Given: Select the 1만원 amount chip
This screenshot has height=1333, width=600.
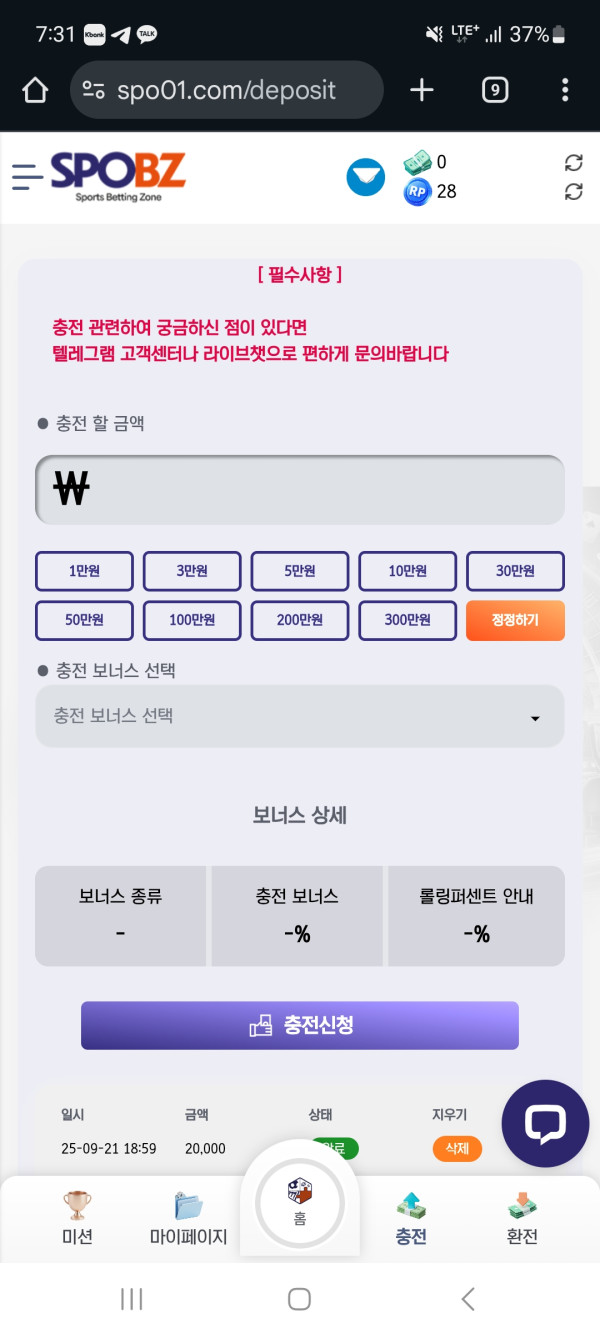Looking at the screenshot, I should click(84, 571).
